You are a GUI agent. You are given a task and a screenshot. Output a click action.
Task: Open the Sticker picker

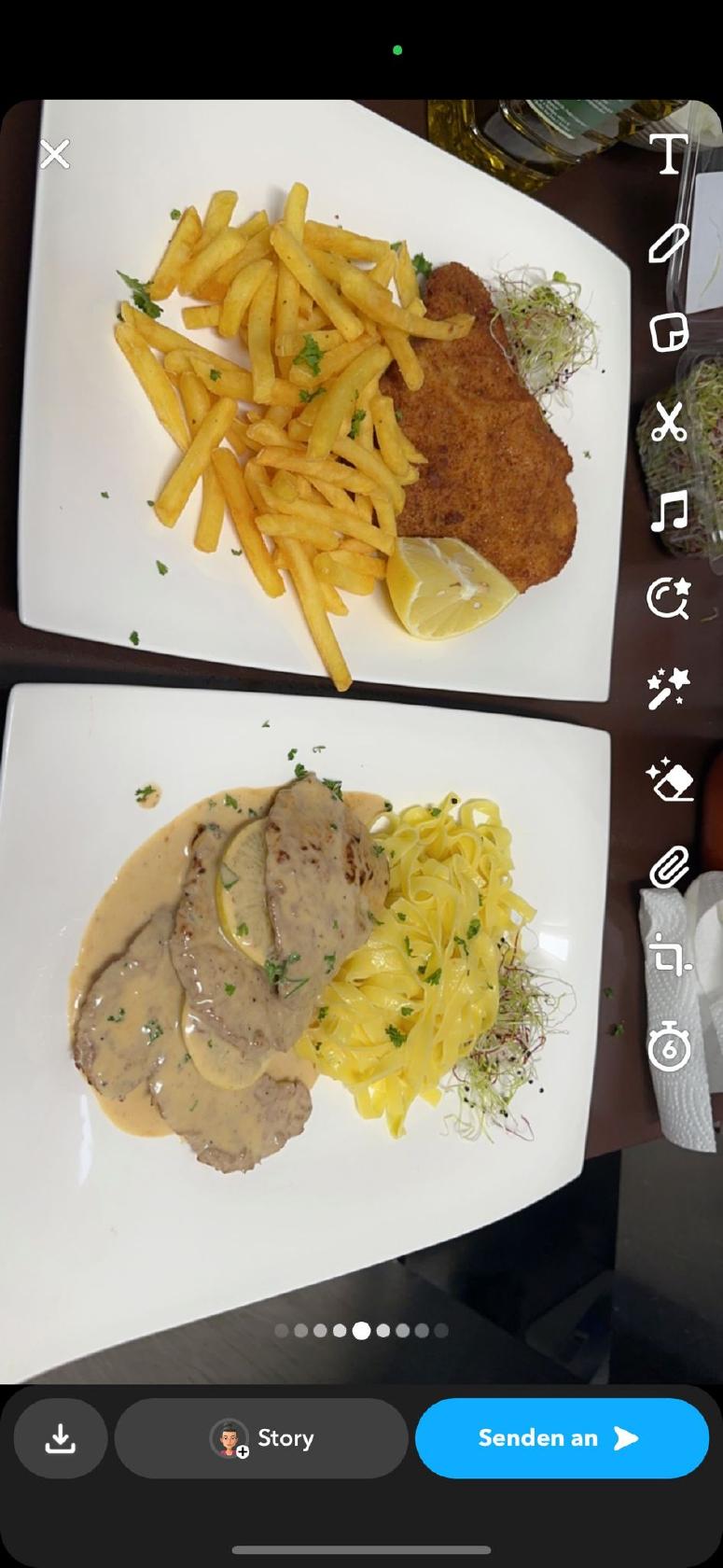pyautogui.click(x=670, y=333)
